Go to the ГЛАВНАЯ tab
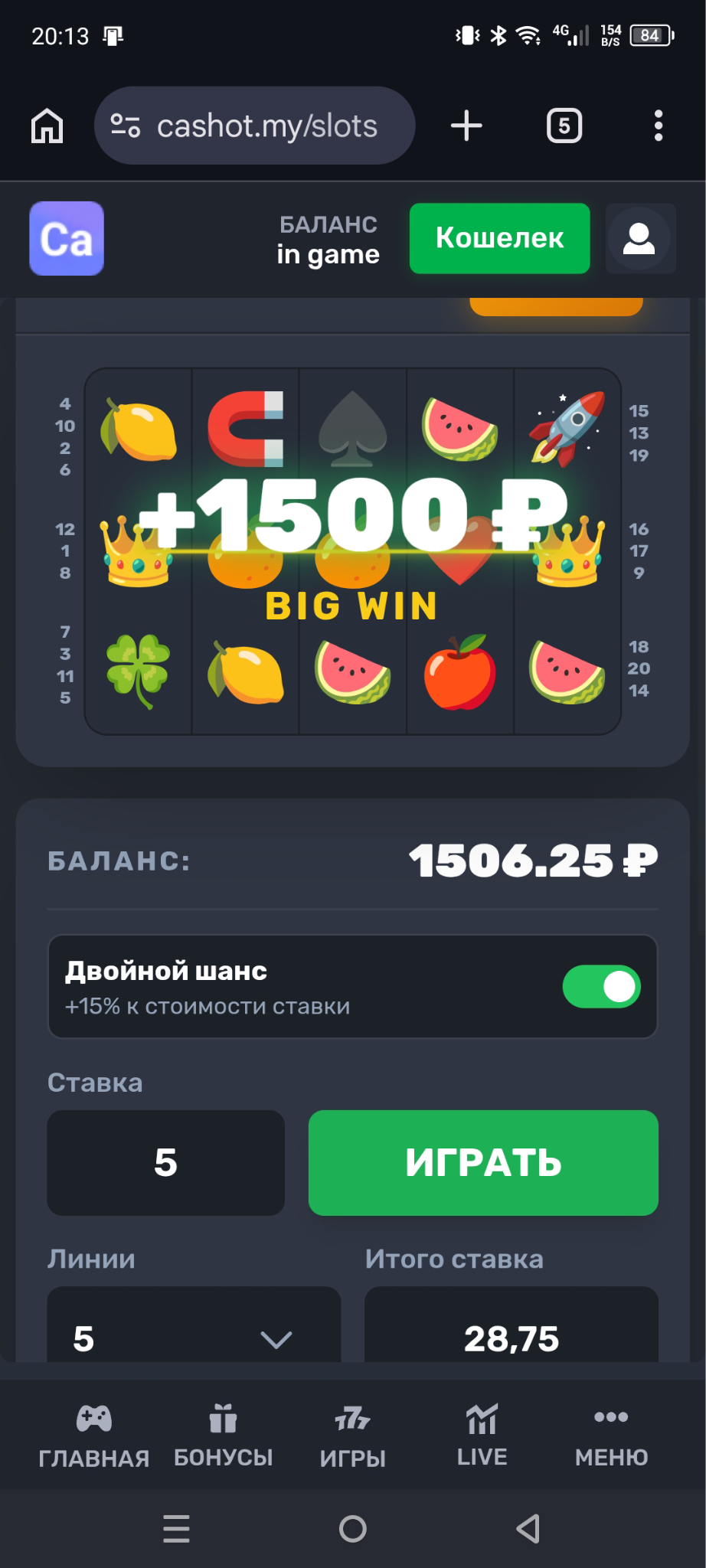The height and width of the screenshot is (1568, 706). 94,1436
